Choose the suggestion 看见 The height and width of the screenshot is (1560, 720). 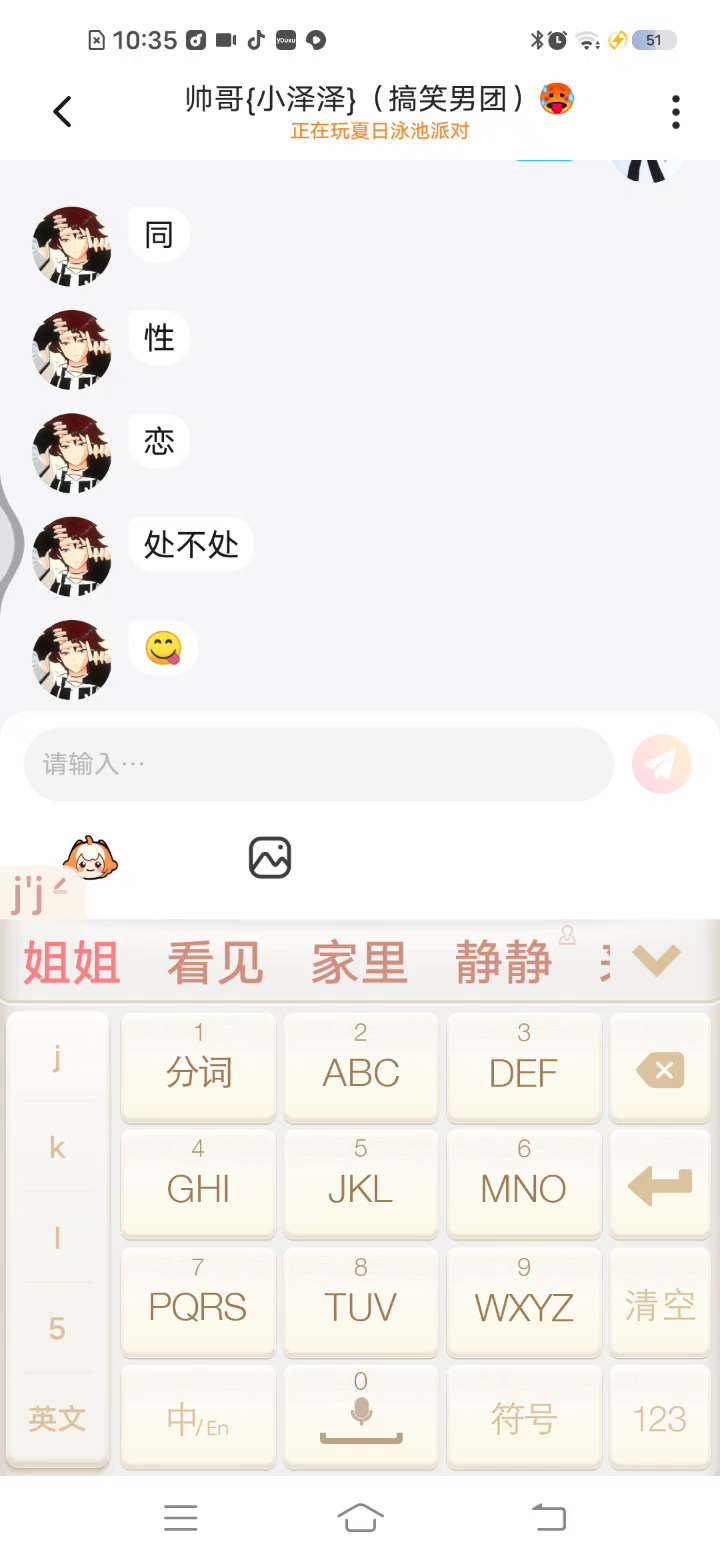pos(215,963)
